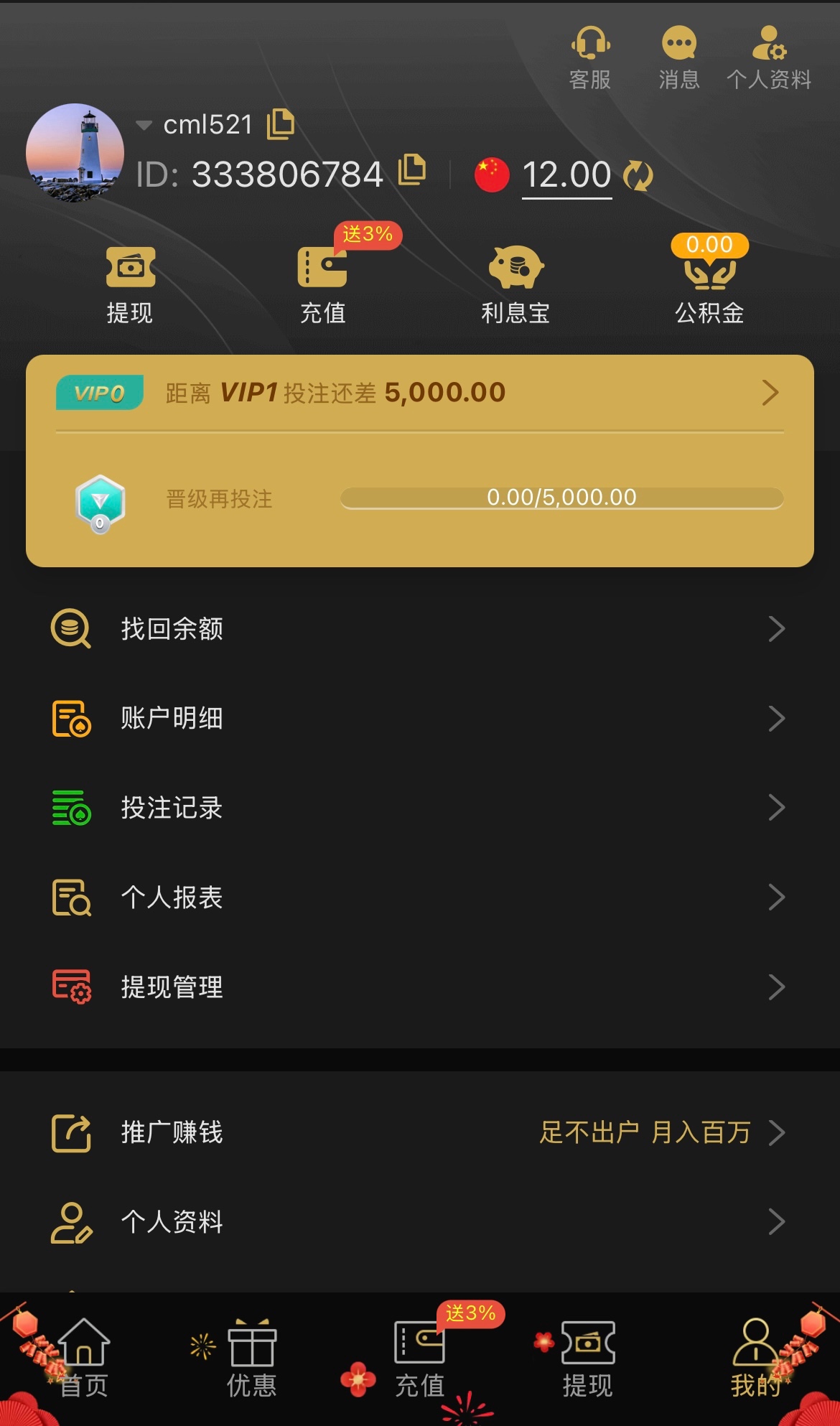Open 消息 messages
Image resolution: width=840 pixels, height=1426 pixels.
679,57
